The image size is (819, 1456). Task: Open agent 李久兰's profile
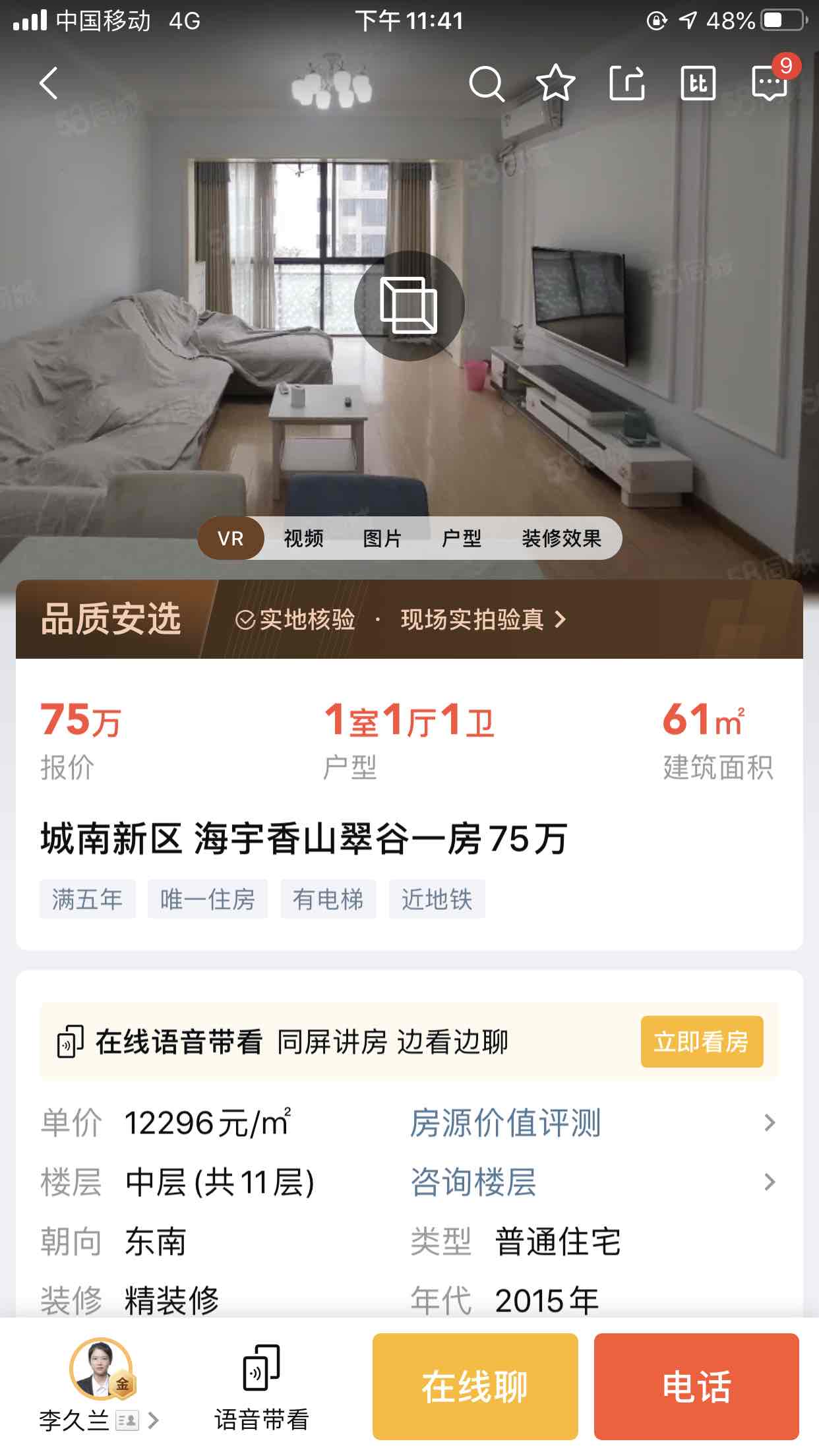(100, 1386)
